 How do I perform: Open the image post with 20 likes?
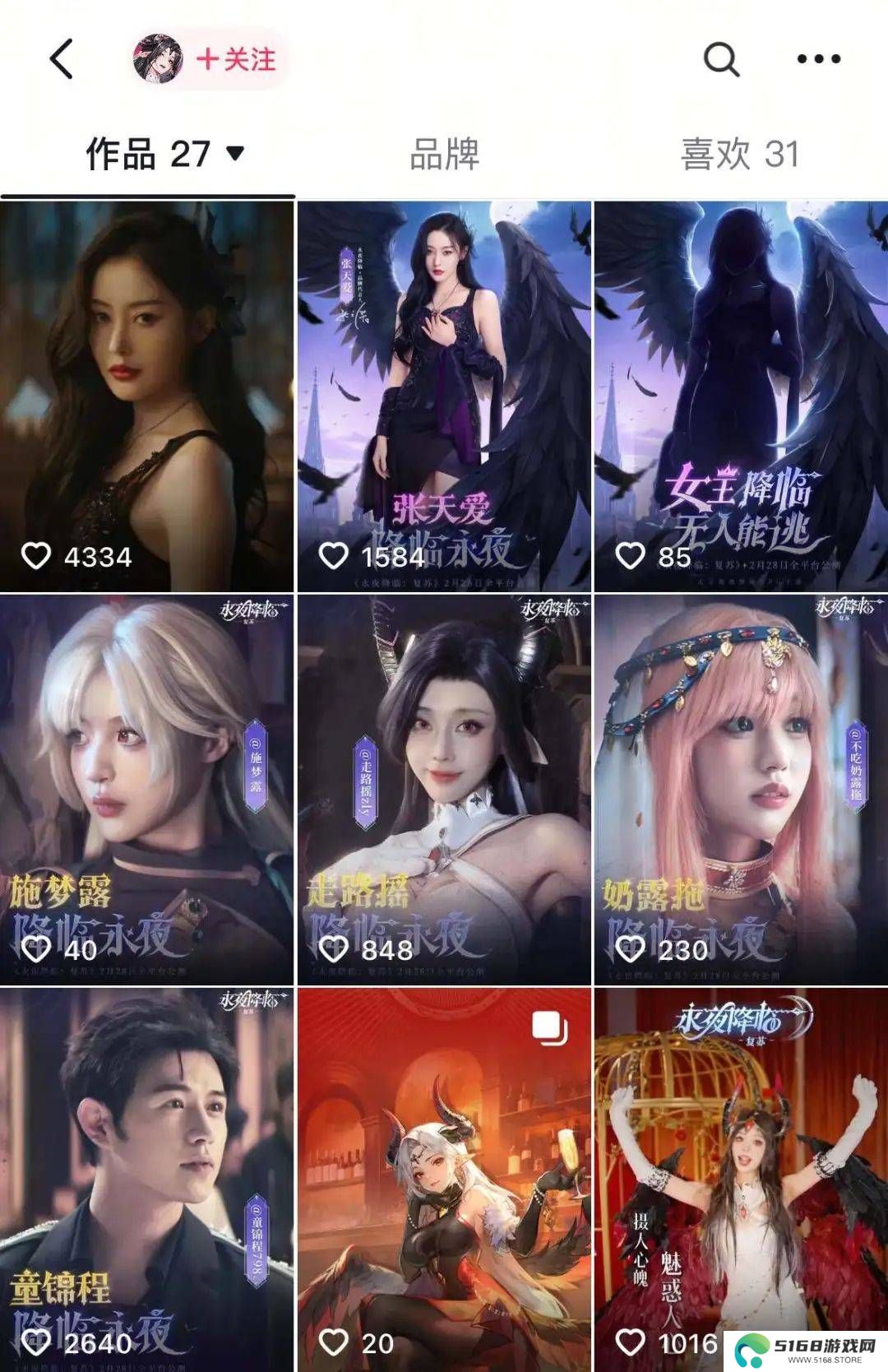point(444,1176)
